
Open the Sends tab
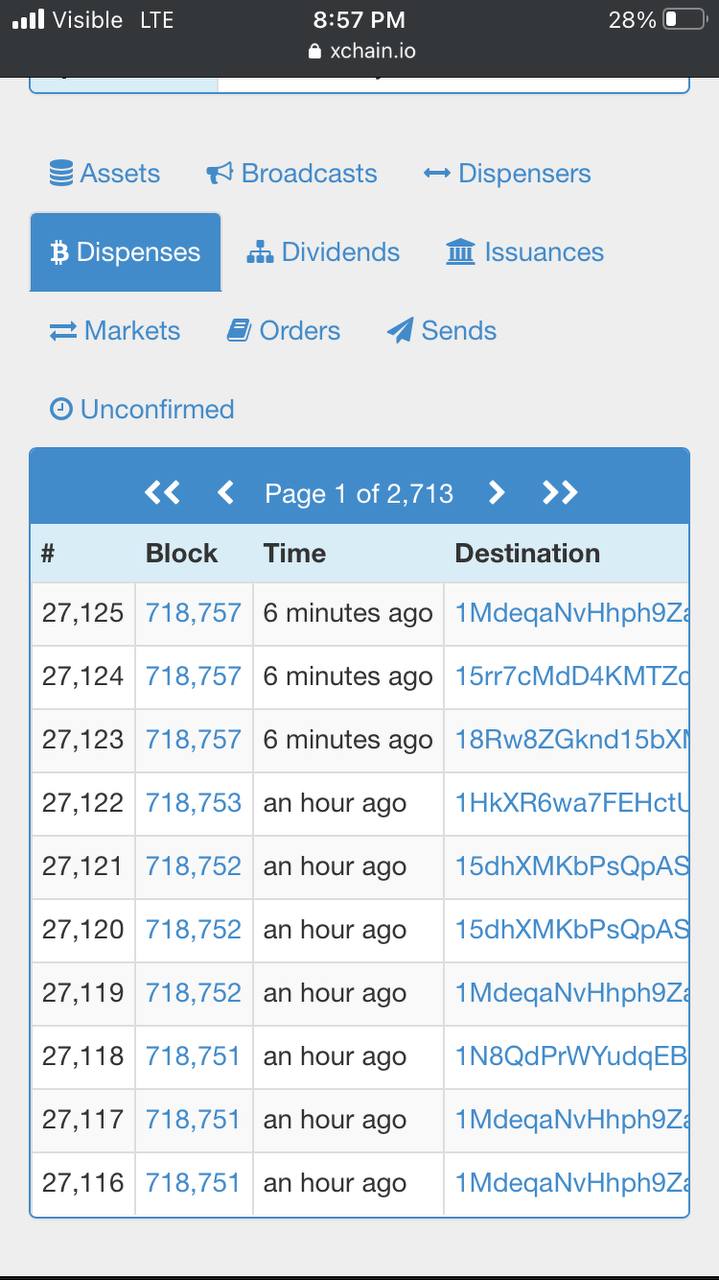click(441, 331)
